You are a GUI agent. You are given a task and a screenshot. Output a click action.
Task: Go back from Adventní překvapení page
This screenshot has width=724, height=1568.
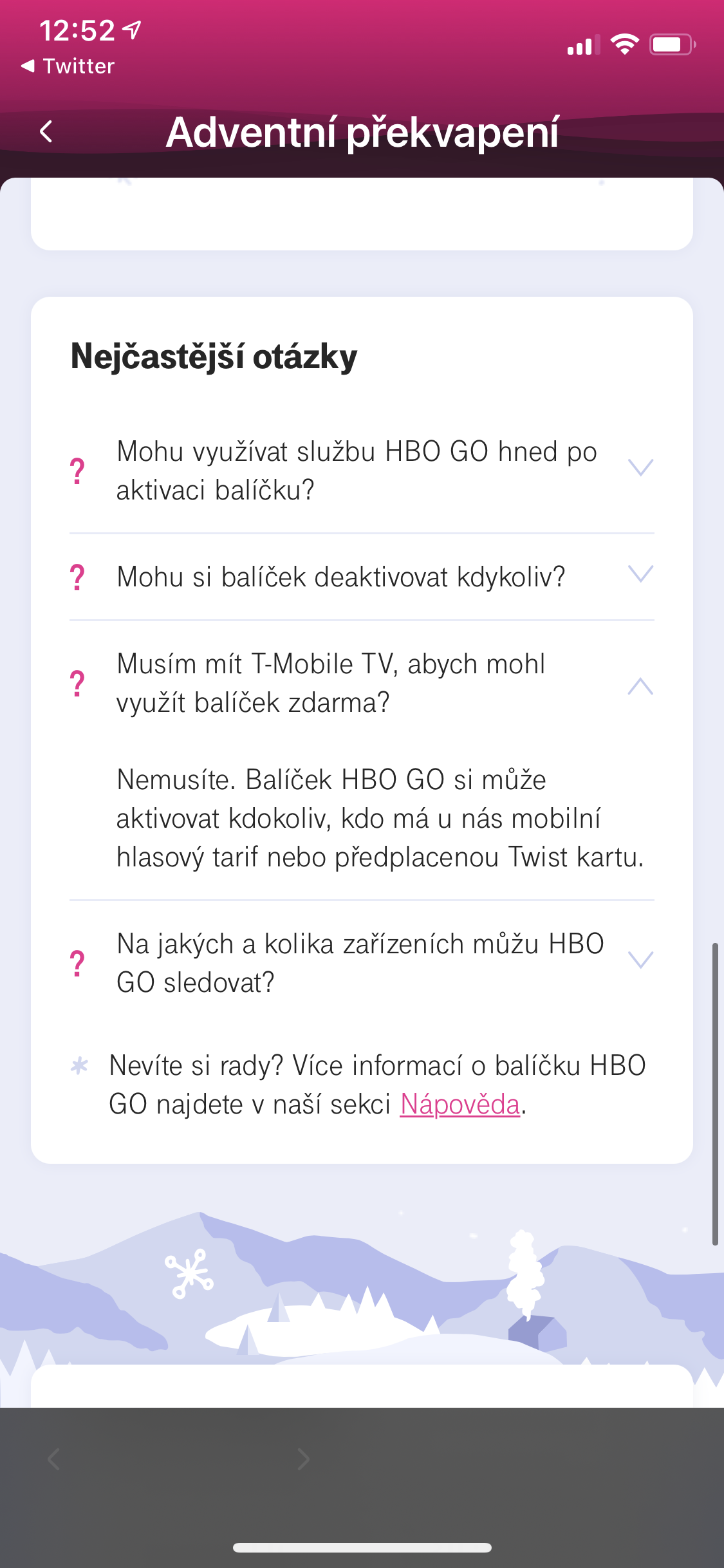46,132
